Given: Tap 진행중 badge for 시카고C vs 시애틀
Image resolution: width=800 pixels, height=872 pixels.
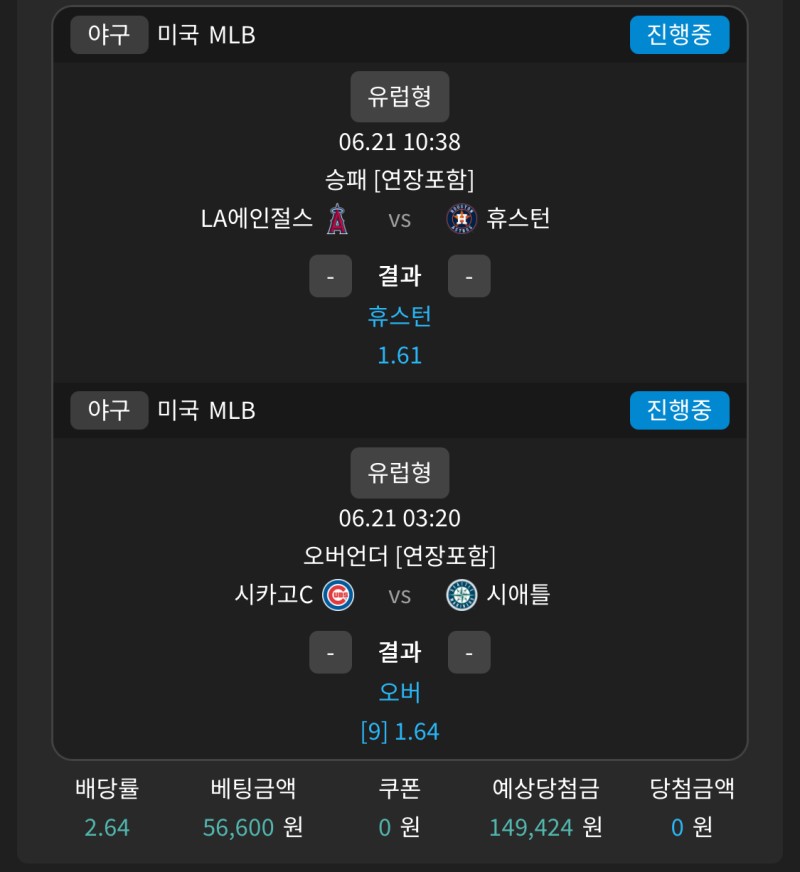Looking at the screenshot, I should pyautogui.click(x=679, y=410).
